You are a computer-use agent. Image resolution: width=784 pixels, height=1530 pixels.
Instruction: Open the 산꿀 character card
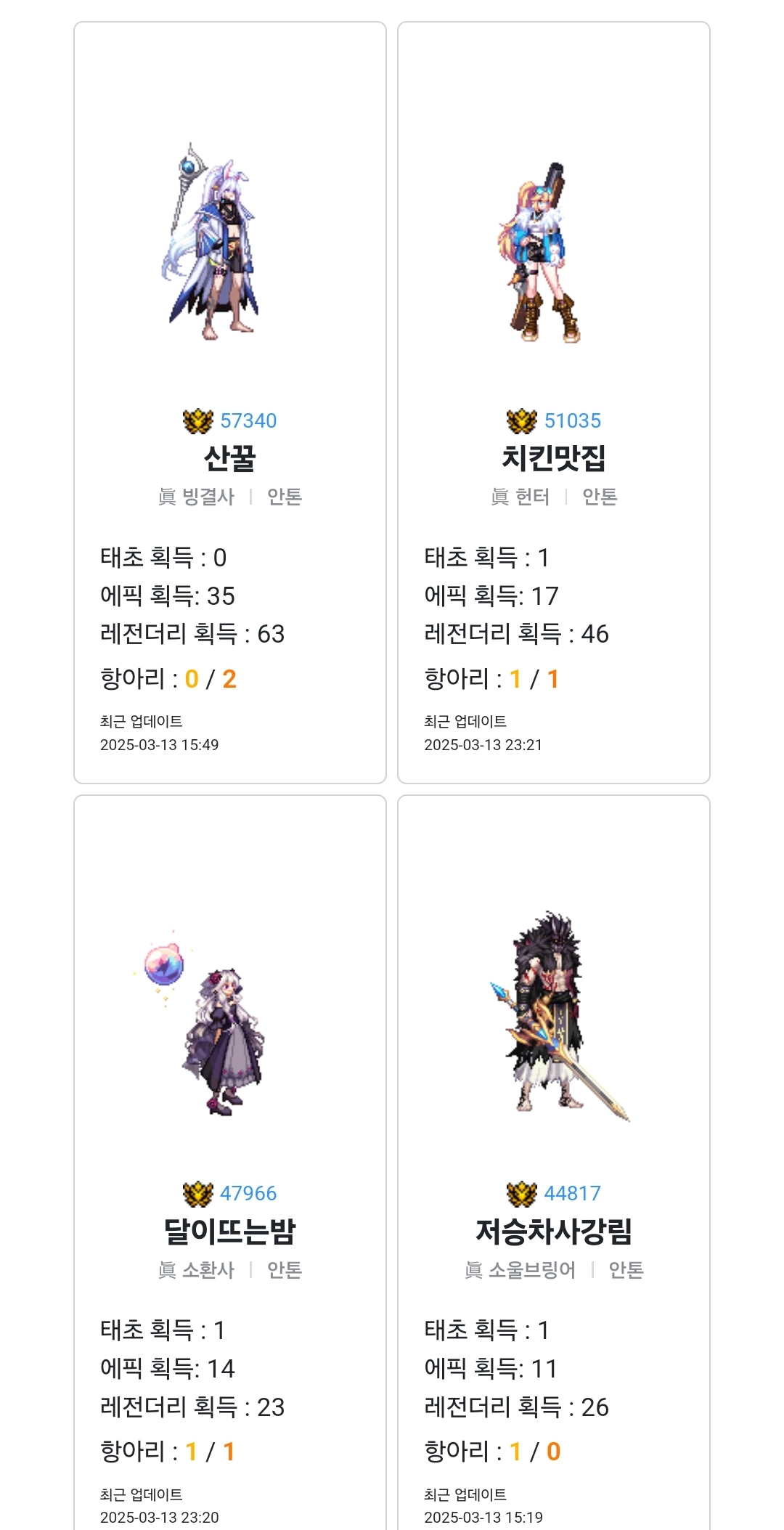tap(230, 402)
